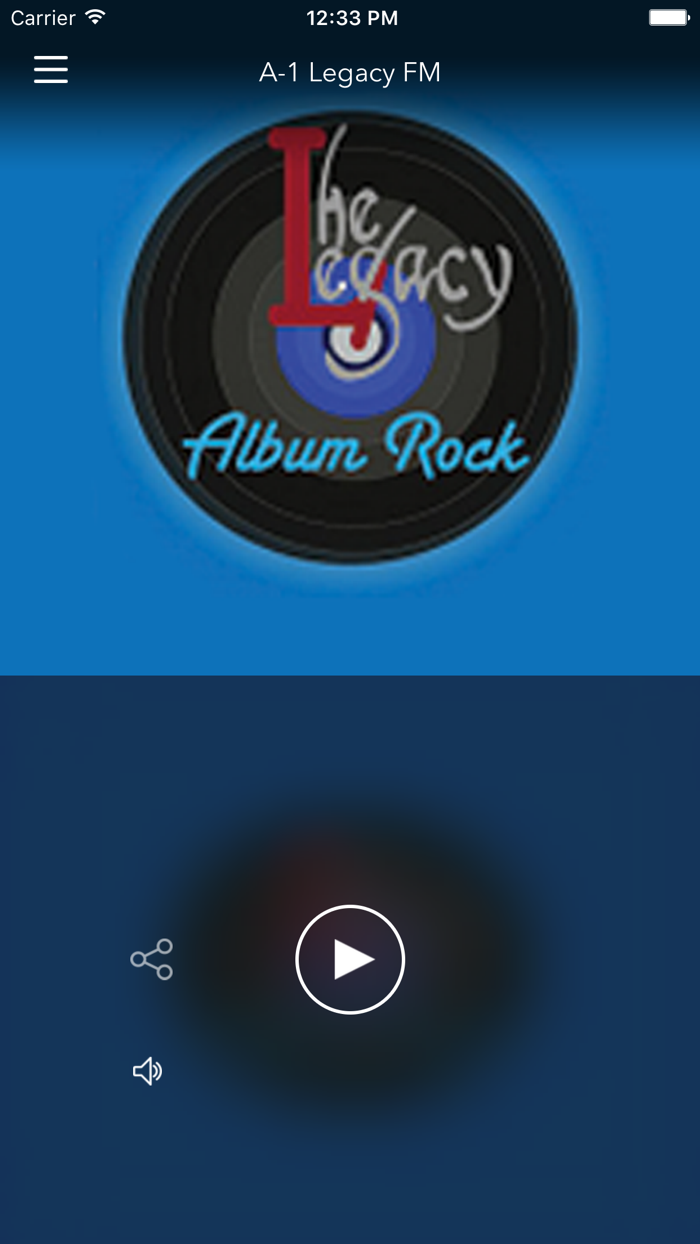Share the A-1 Legacy FM station
Viewport: 700px width, 1244px height.
152,959
